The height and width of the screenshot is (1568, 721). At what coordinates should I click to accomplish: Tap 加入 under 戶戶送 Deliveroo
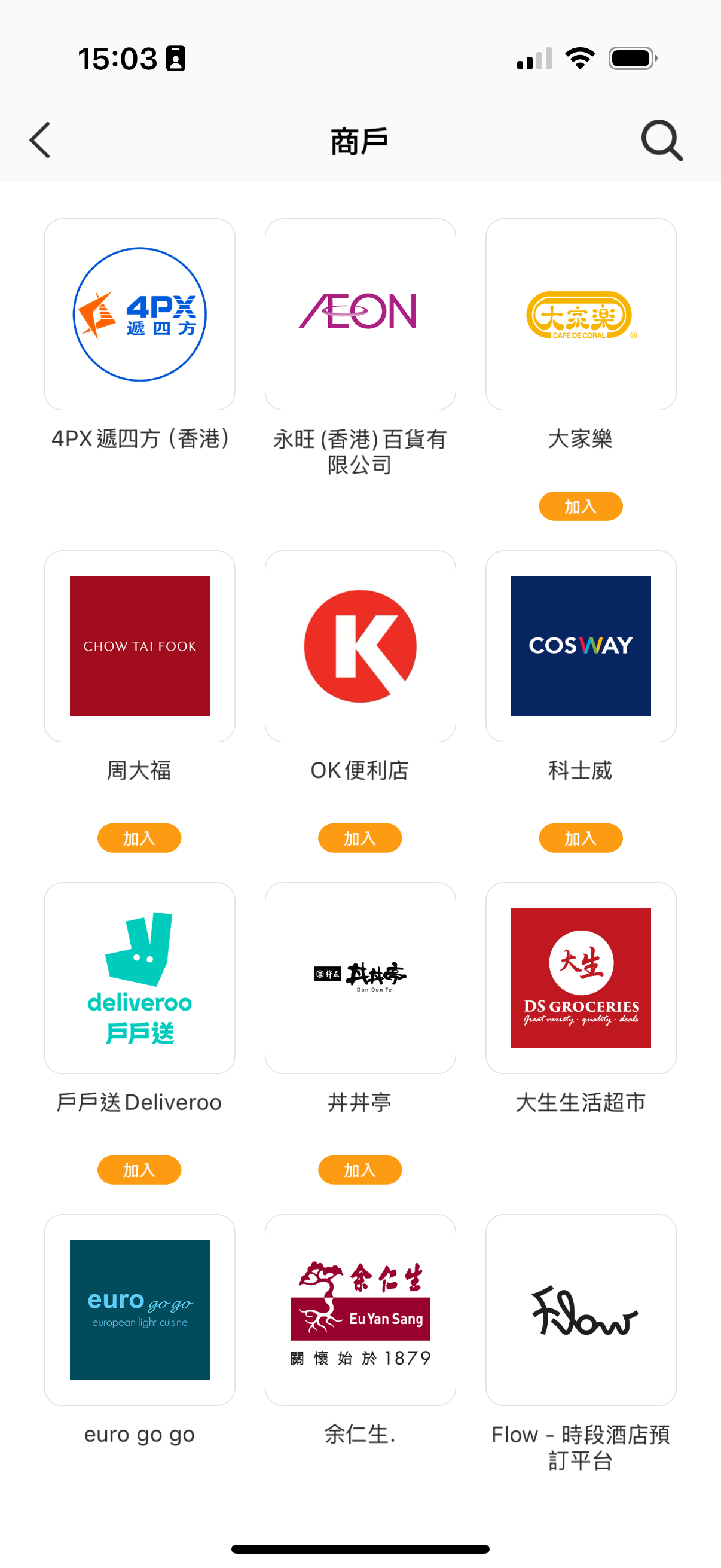tap(139, 1169)
